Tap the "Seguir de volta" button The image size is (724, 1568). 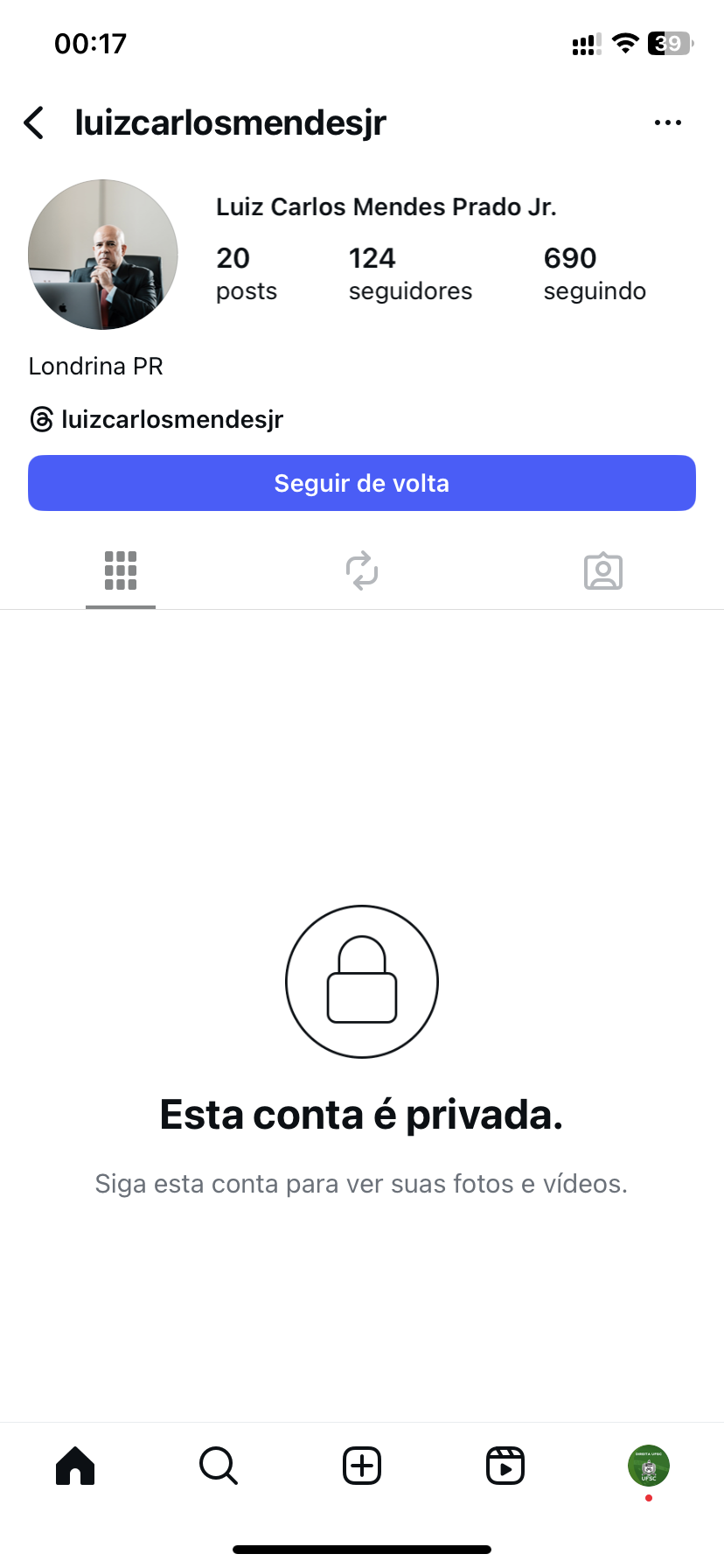[x=362, y=483]
